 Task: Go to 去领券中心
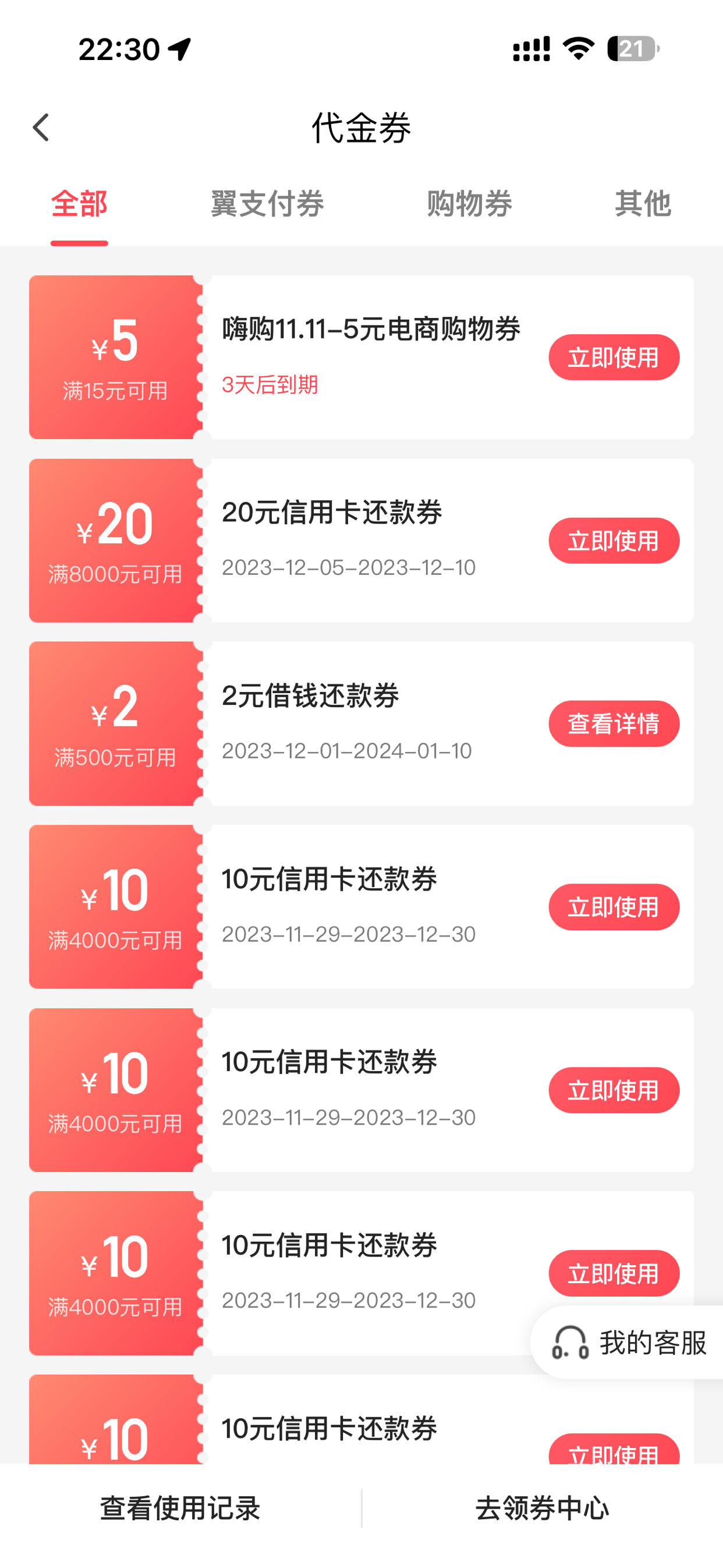click(x=543, y=1509)
